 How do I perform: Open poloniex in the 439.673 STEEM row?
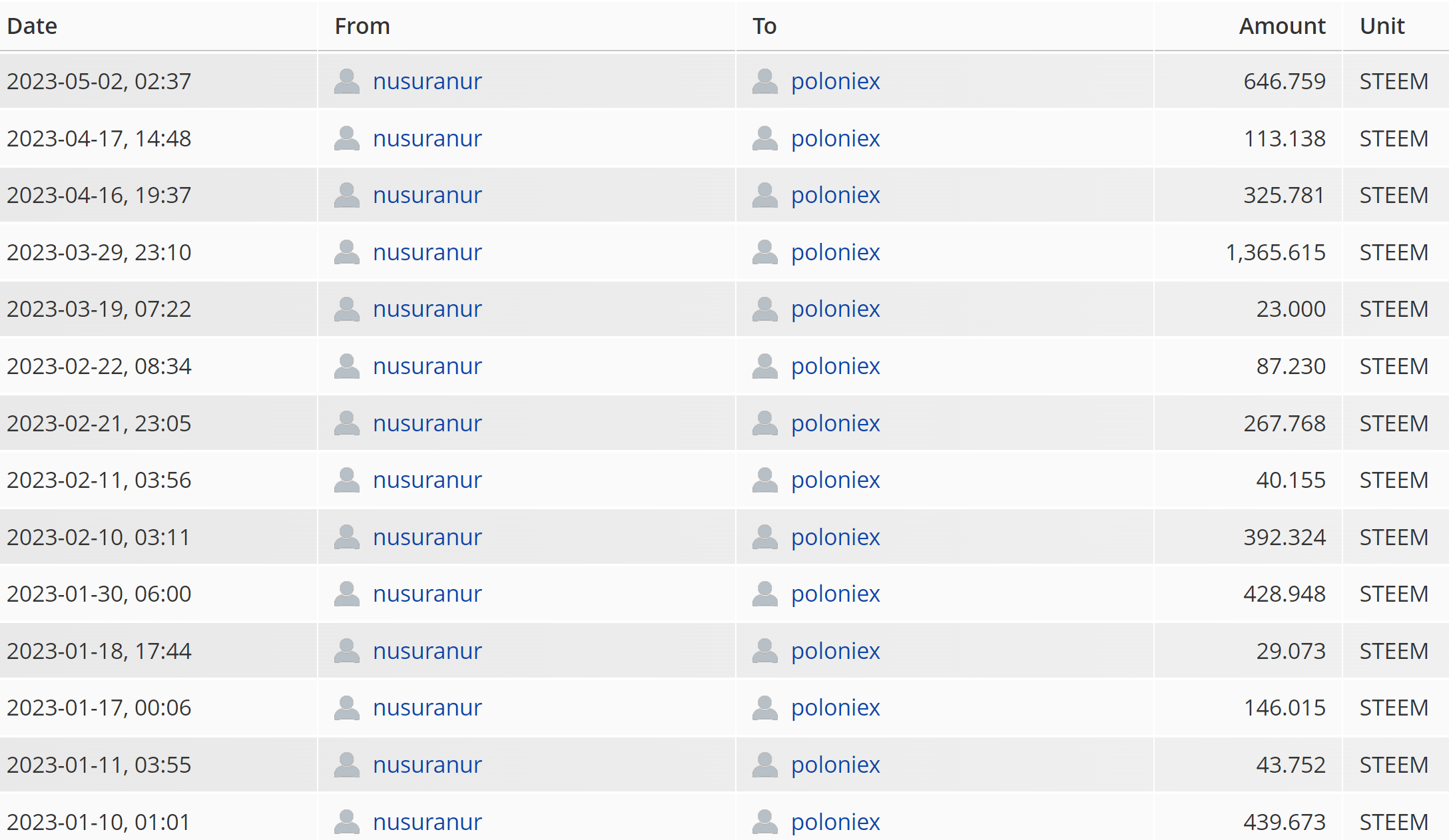pyautogui.click(x=835, y=822)
